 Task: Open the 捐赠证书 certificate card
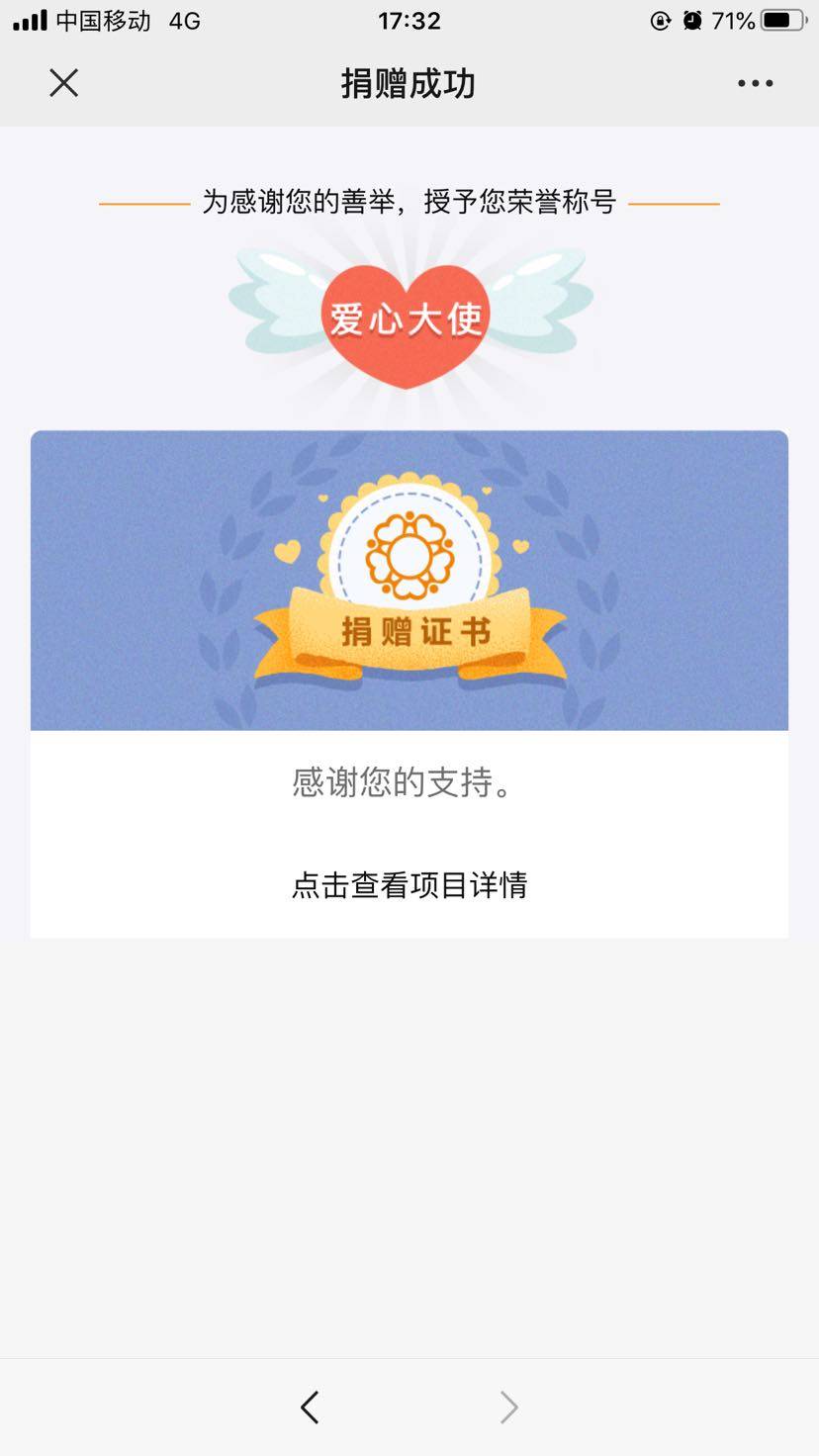(409, 581)
